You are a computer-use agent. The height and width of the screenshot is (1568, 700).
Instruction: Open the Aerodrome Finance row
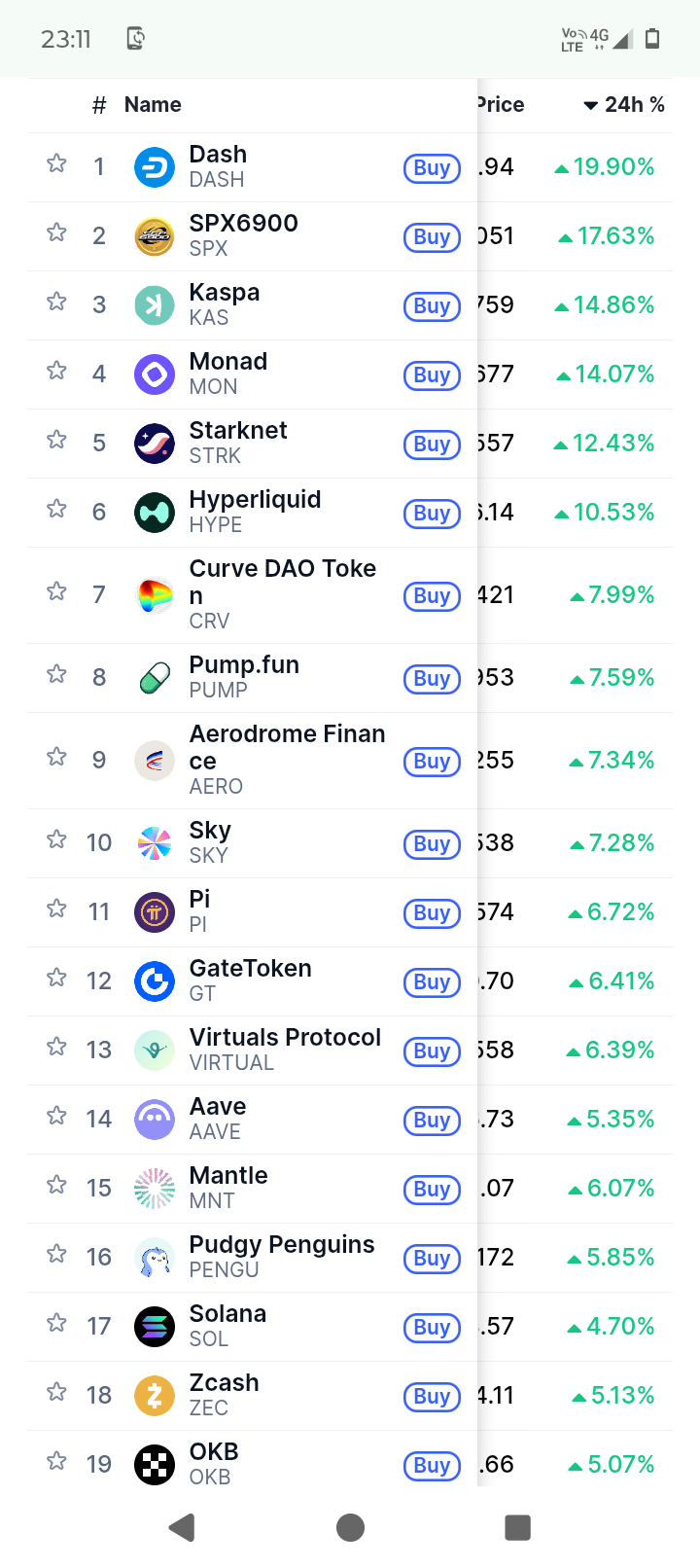(350, 761)
